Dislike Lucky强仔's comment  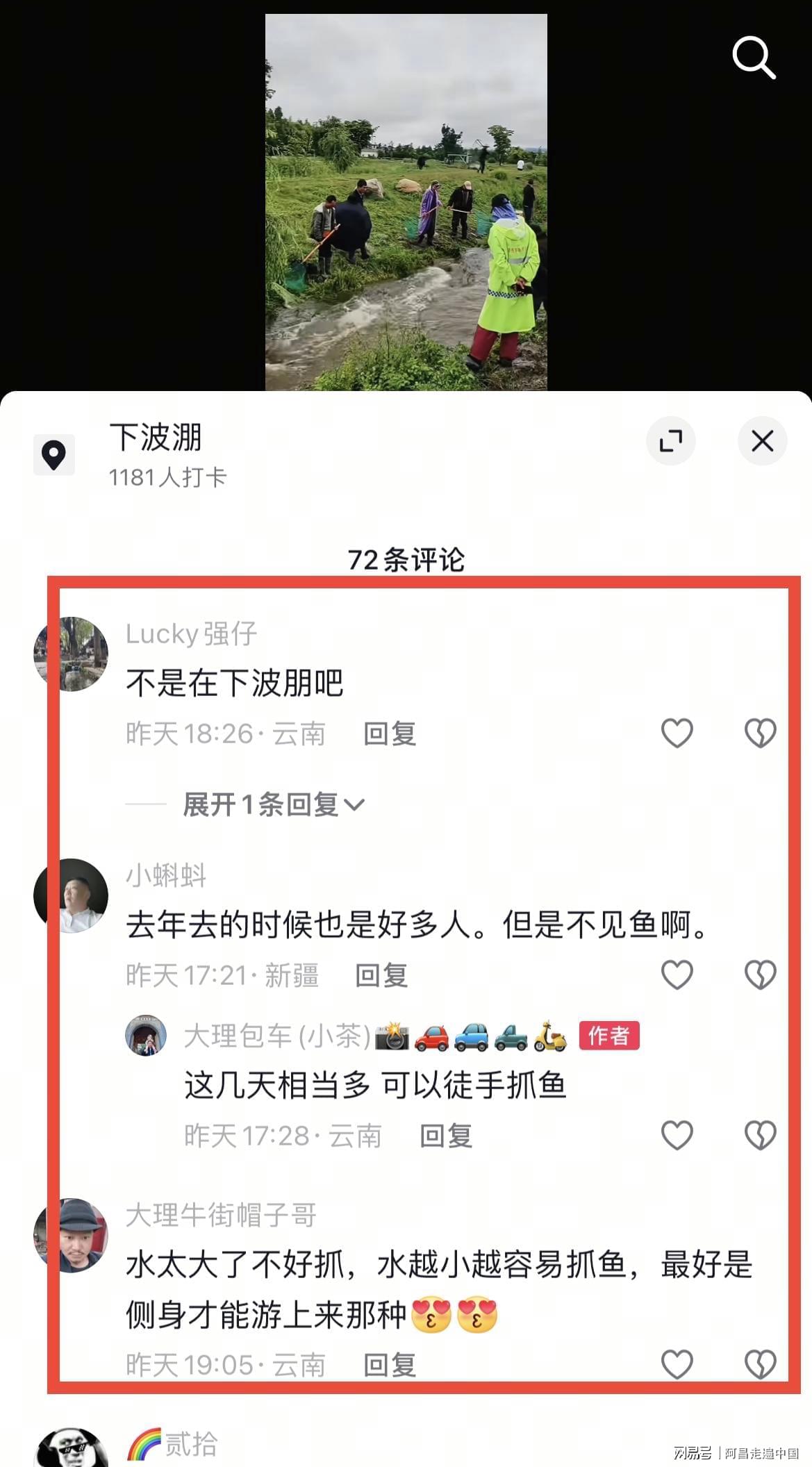[x=760, y=733]
